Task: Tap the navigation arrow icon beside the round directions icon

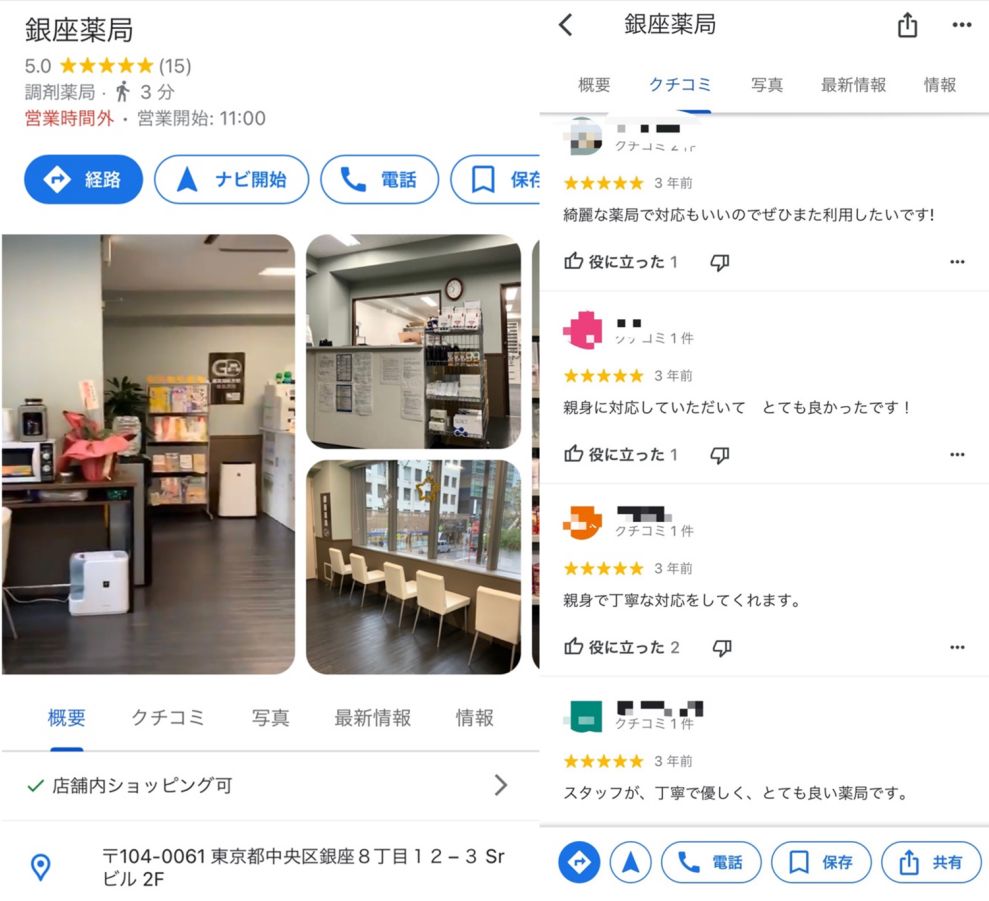Action: click(x=630, y=862)
